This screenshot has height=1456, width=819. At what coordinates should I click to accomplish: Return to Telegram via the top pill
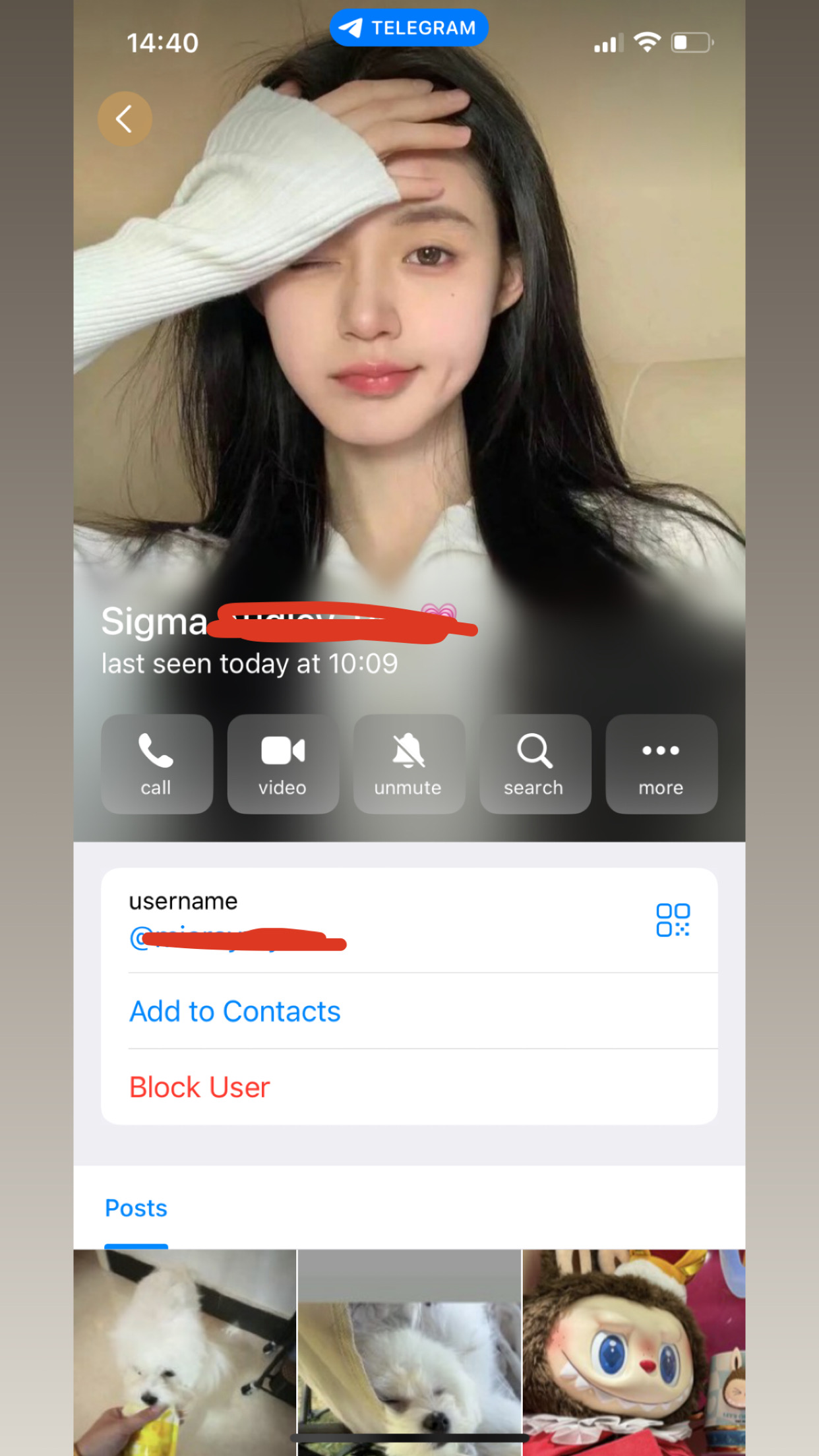coord(409,28)
